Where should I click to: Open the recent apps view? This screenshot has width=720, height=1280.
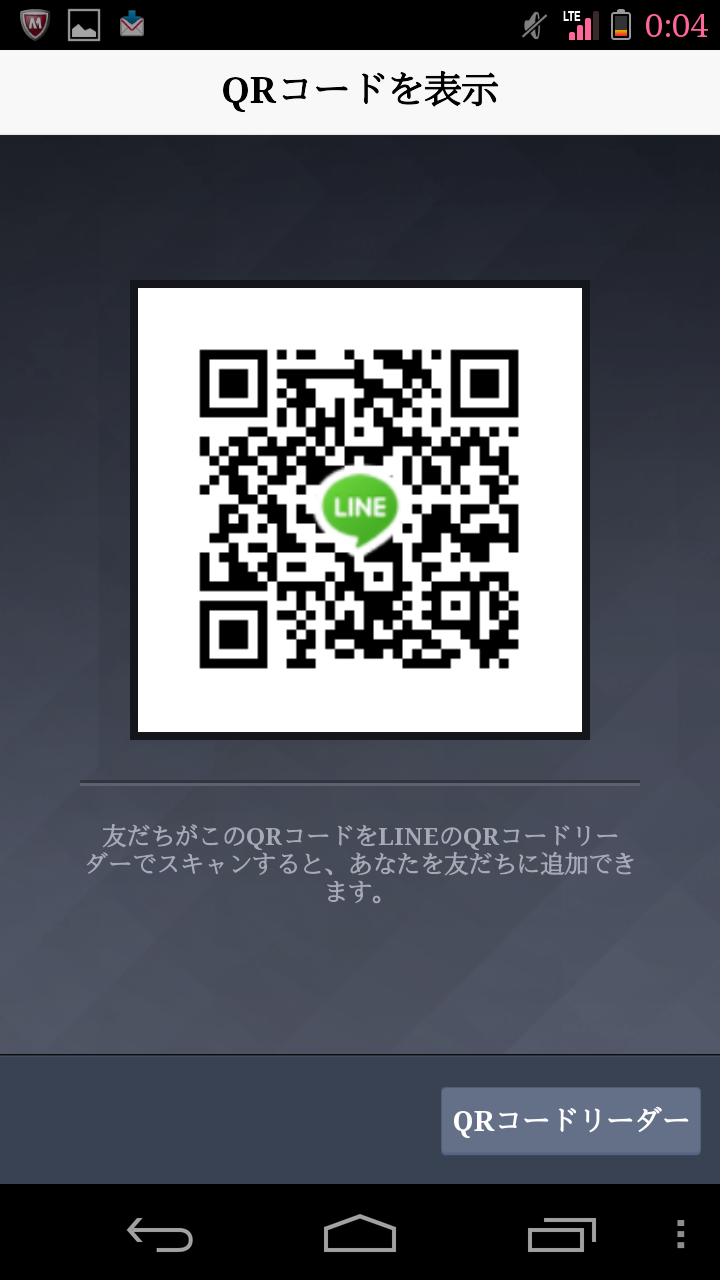click(561, 1234)
